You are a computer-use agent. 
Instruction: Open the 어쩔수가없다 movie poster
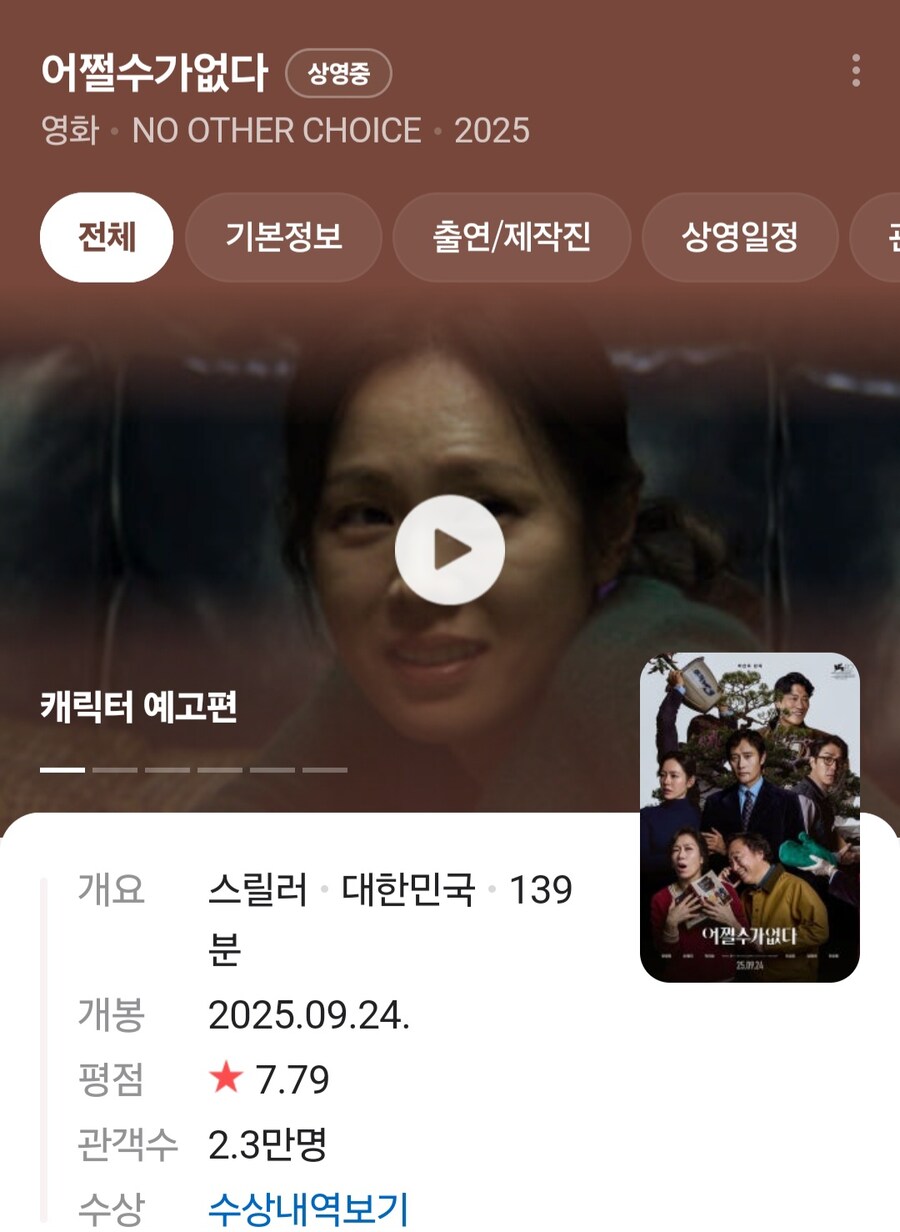coord(749,817)
